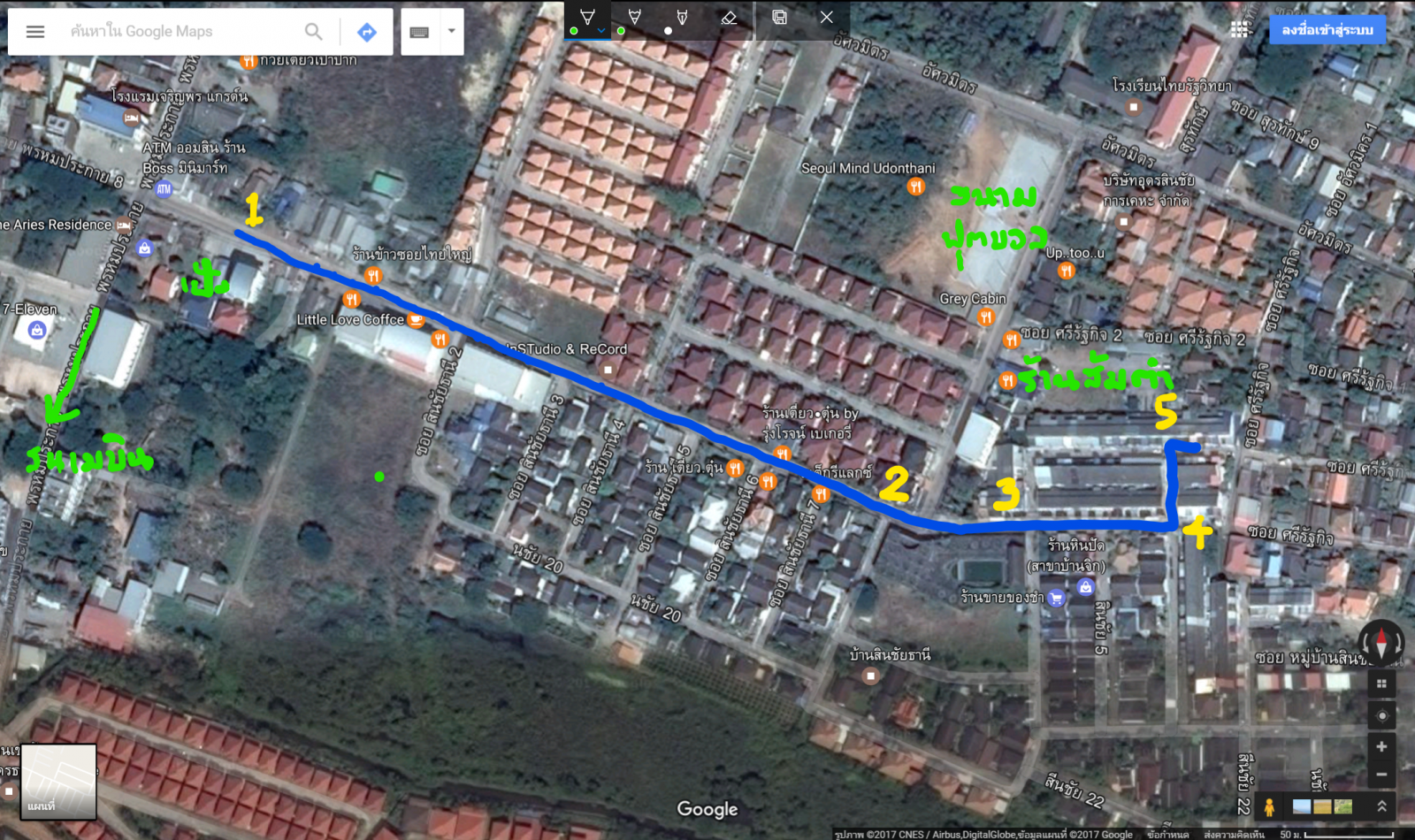Open the Google apps grid
The width and height of the screenshot is (1415, 840).
pos(1240,30)
